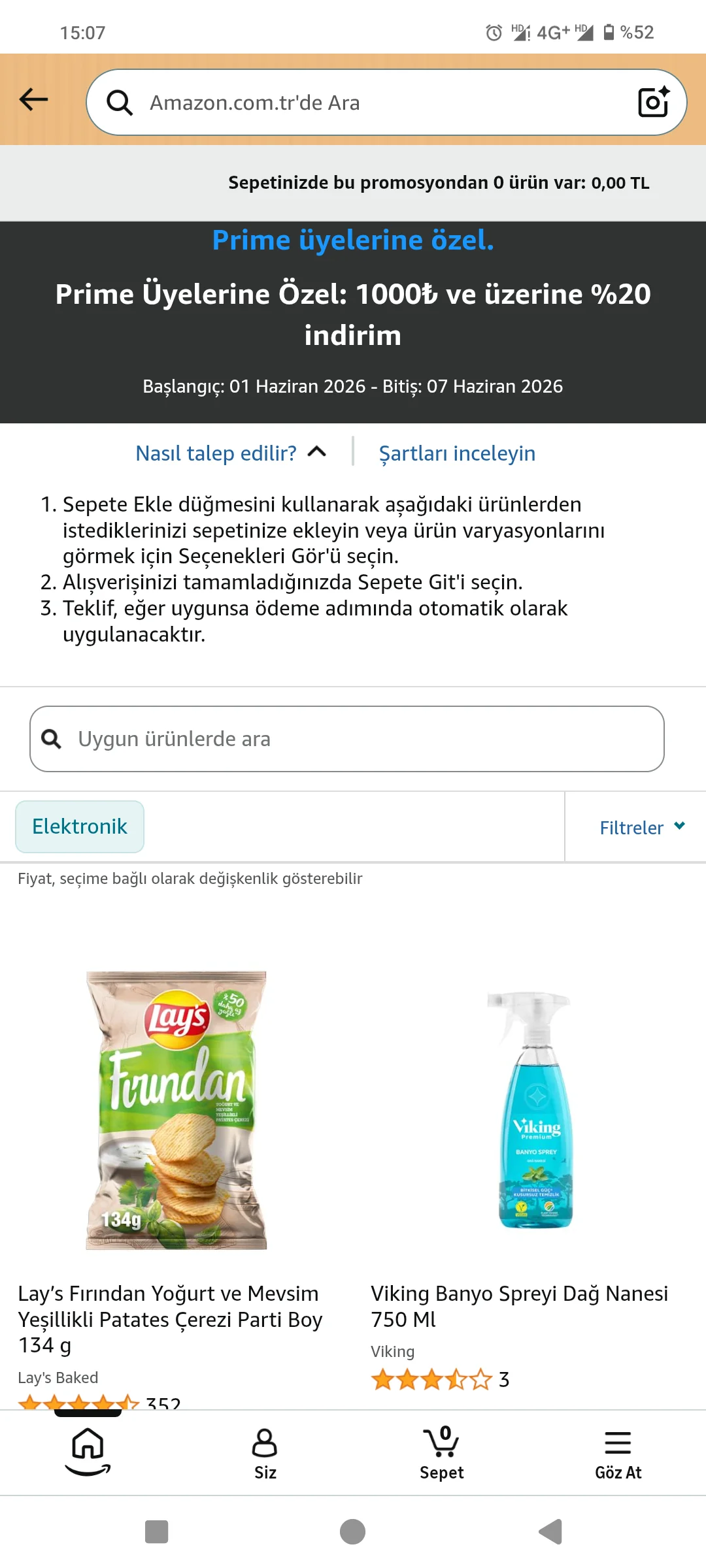This screenshot has height=1568, width=706.
Task: Open the Göz At menu tab
Action: 618,1454
